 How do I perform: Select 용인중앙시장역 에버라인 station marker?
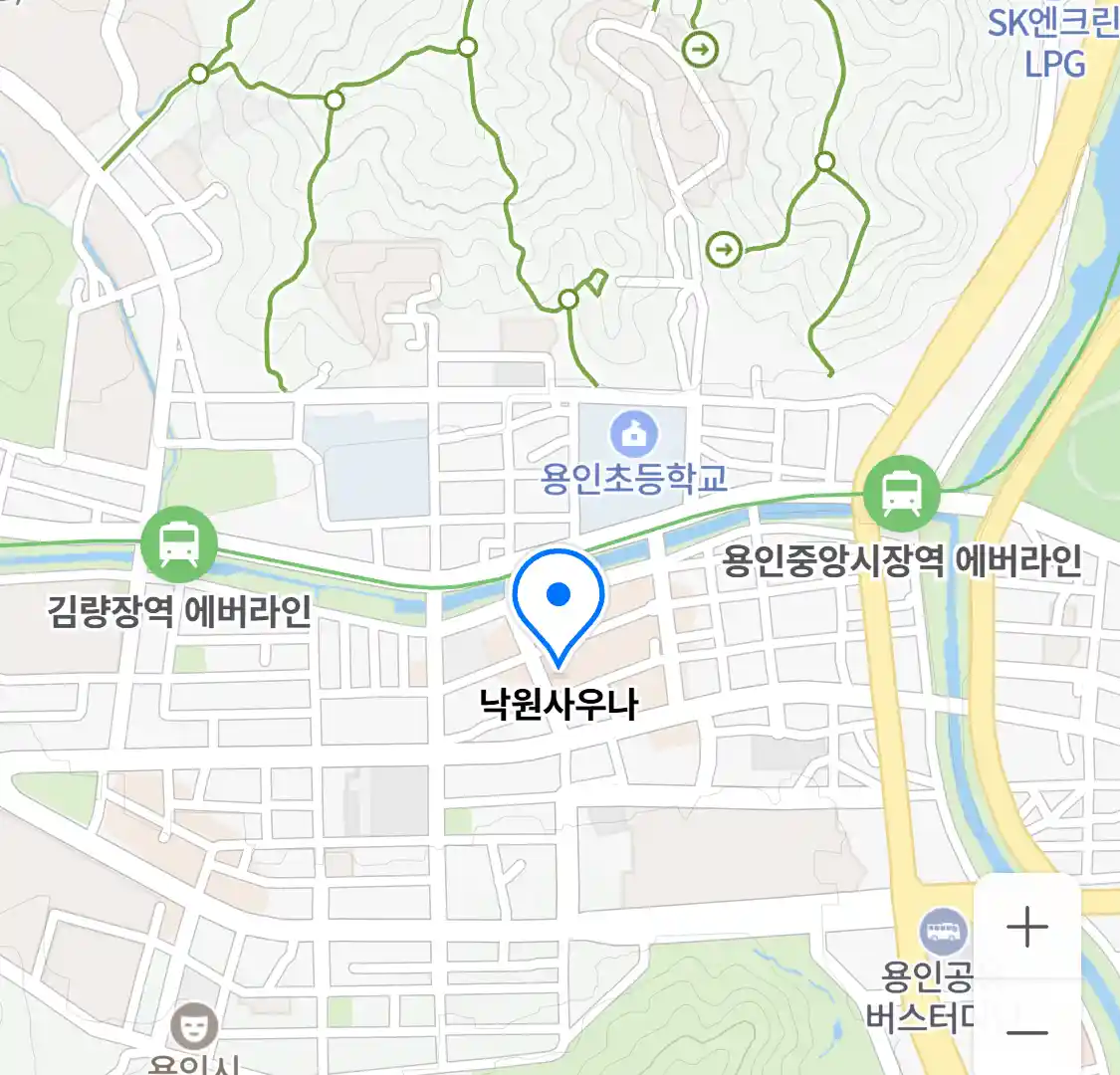click(901, 493)
